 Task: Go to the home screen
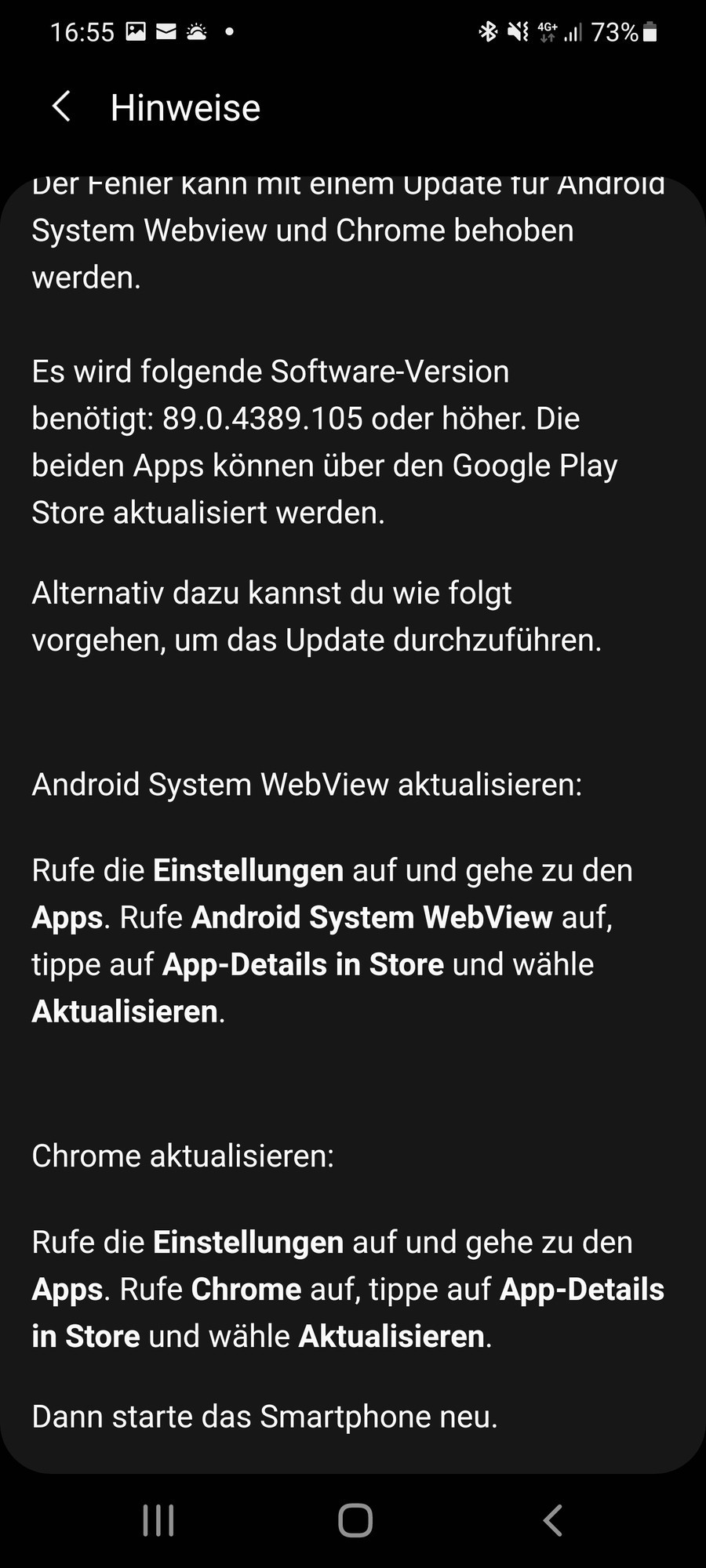355,1520
